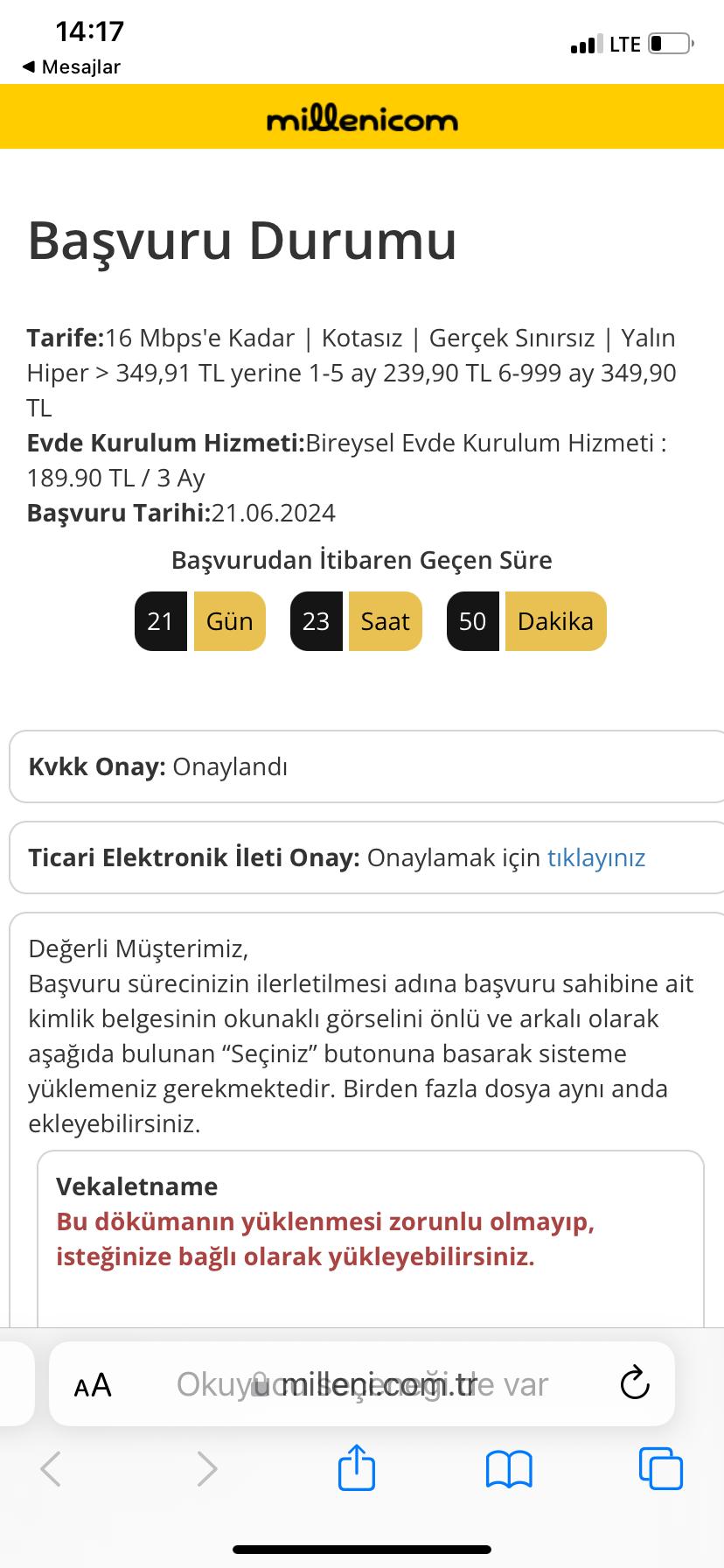Open the Safari Share sheet

(355, 1468)
